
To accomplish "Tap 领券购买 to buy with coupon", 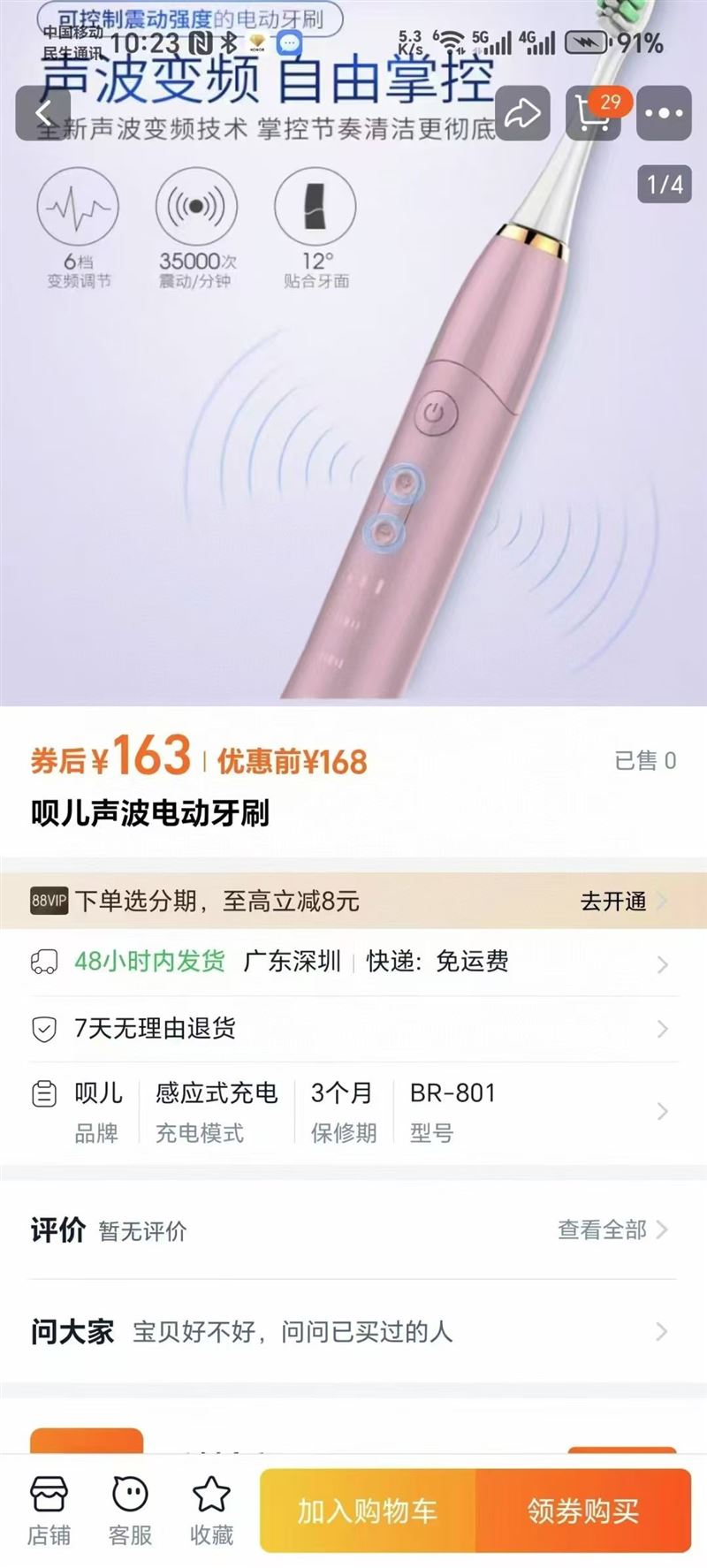I will [583, 1511].
